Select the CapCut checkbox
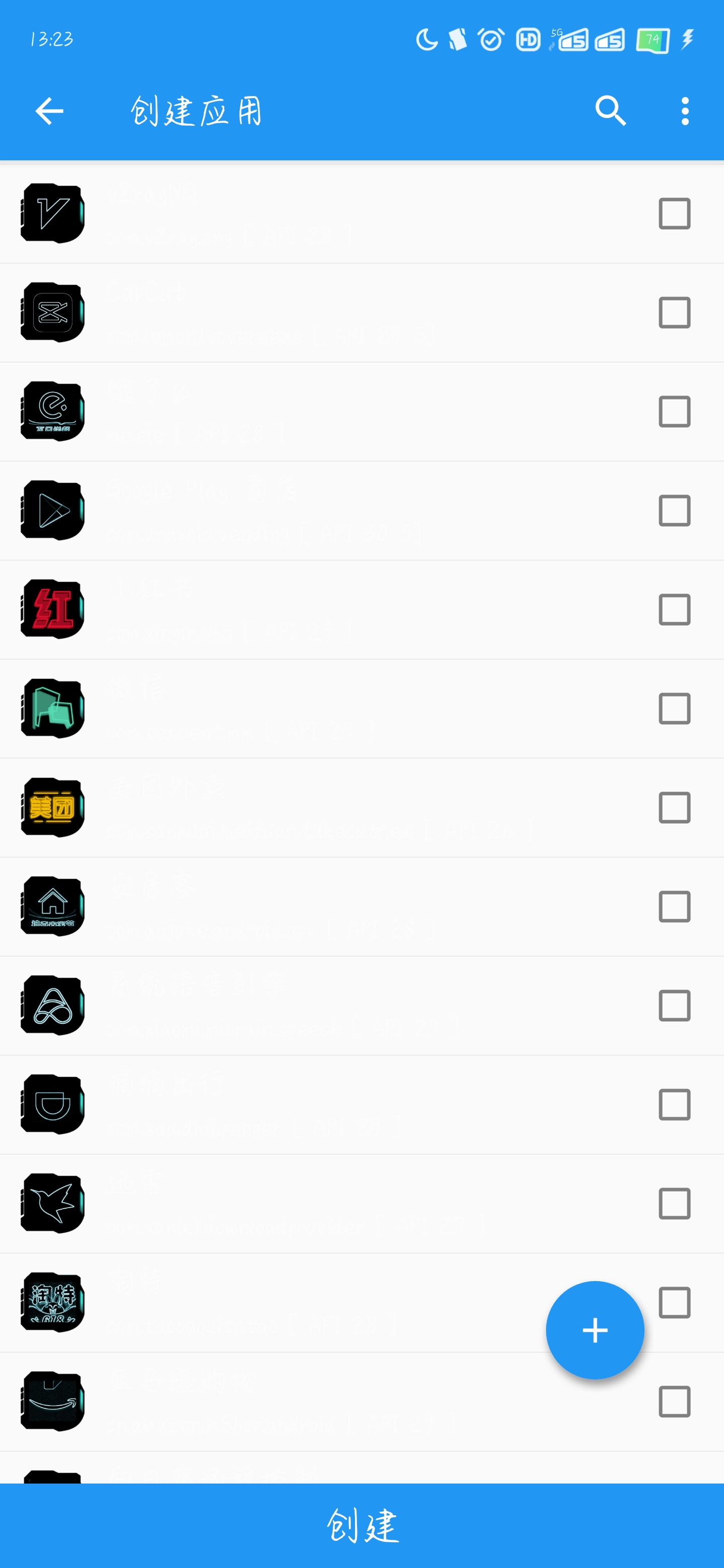724x1568 pixels. 674,313
